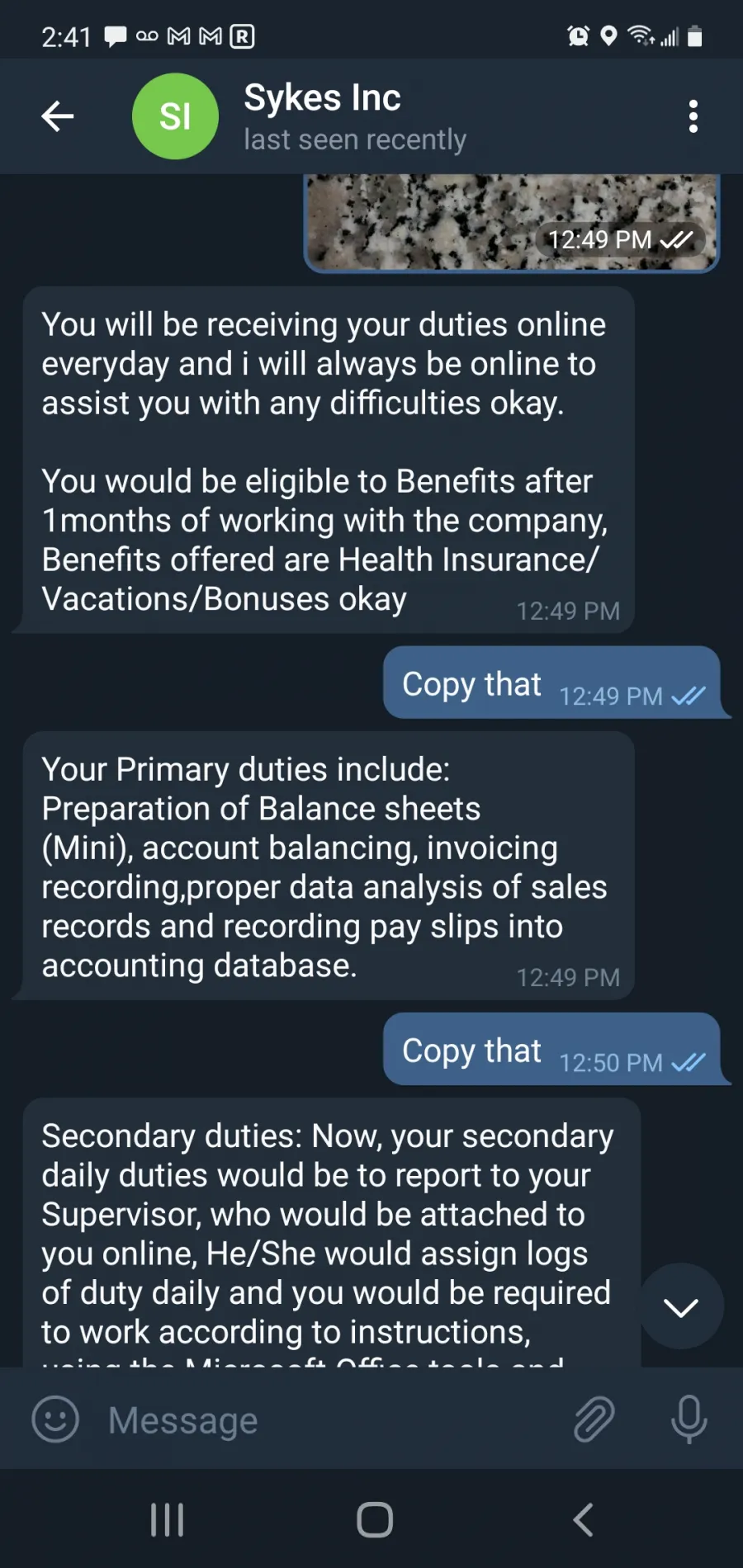This screenshot has width=743, height=1568.
Task: Open the three-dot overflow menu
Action: (x=693, y=116)
